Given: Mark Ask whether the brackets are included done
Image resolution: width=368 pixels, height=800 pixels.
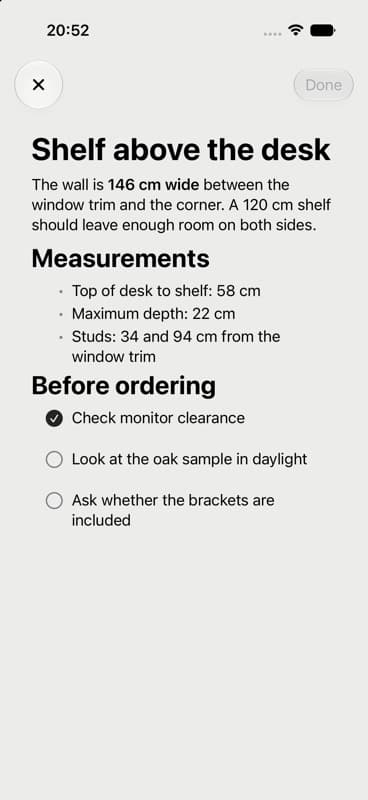Looking at the screenshot, I should (54, 501).
